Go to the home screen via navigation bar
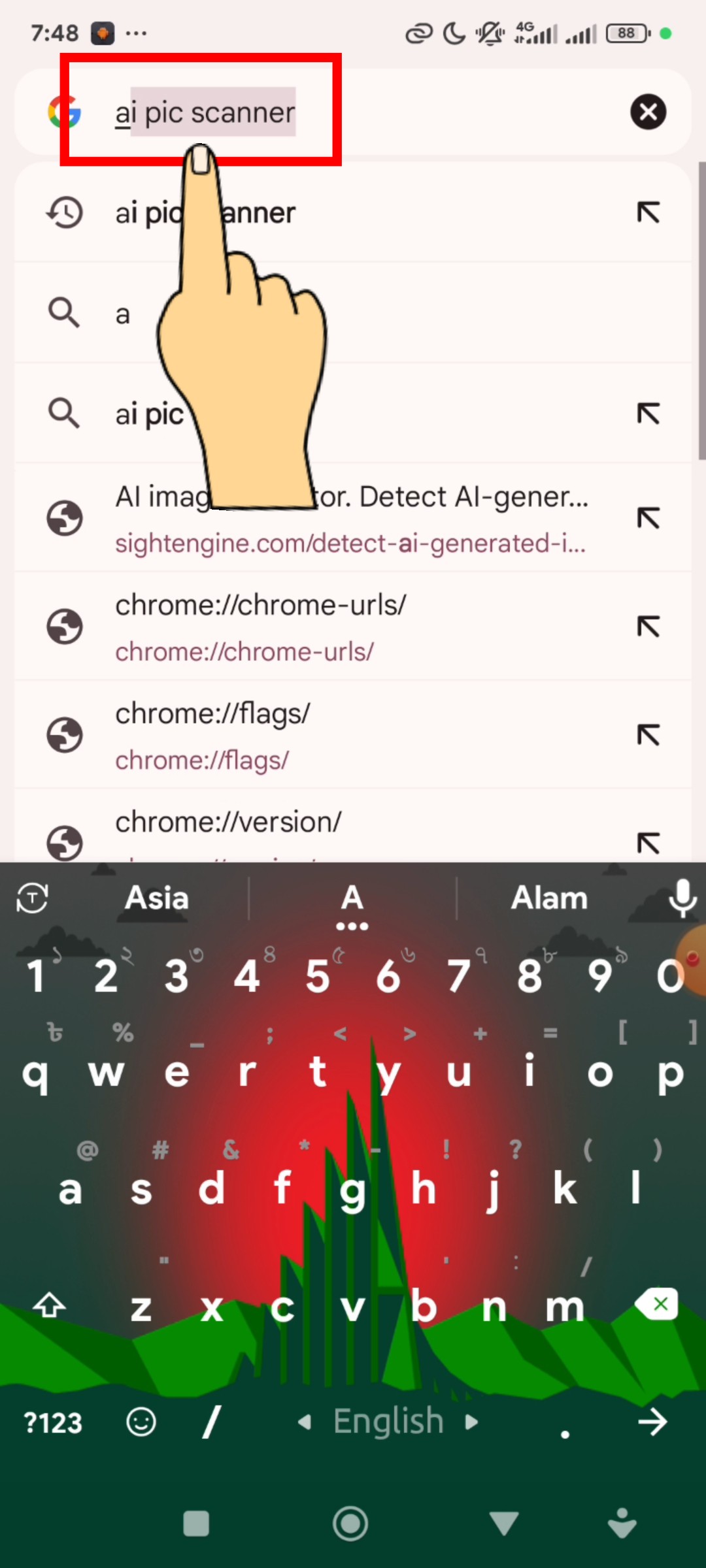This screenshot has width=706, height=1568. coord(350,1524)
